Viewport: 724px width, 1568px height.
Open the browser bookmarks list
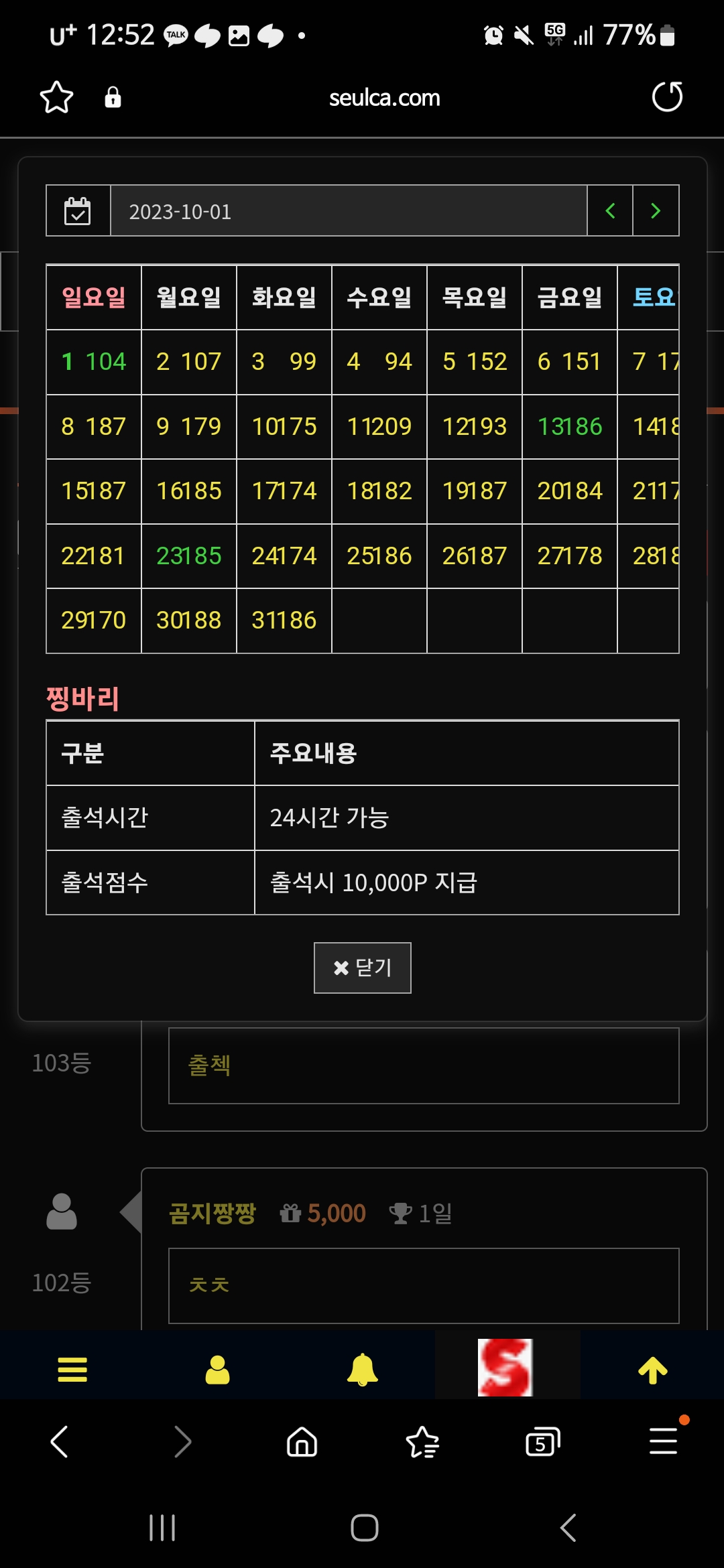click(x=422, y=1441)
